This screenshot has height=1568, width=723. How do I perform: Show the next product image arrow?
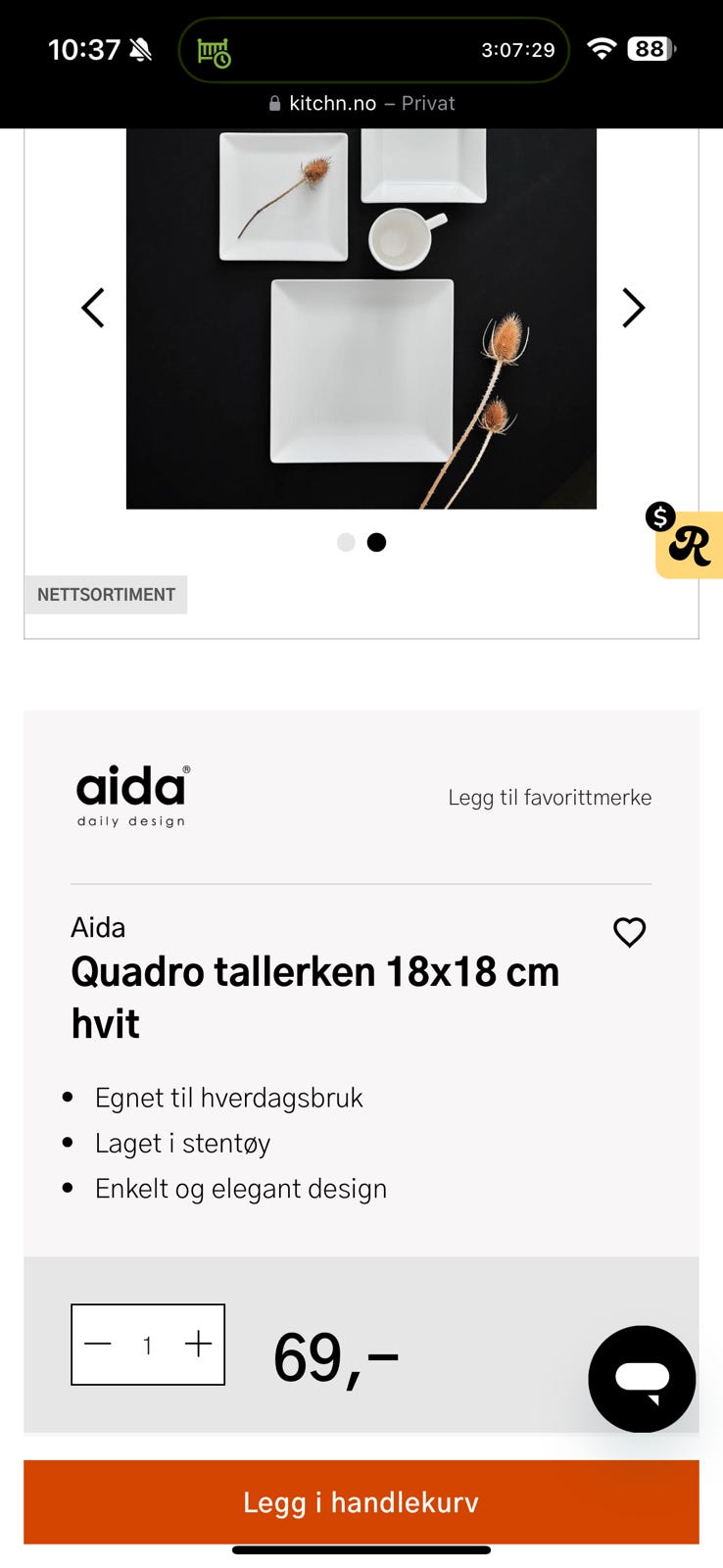coord(633,308)
